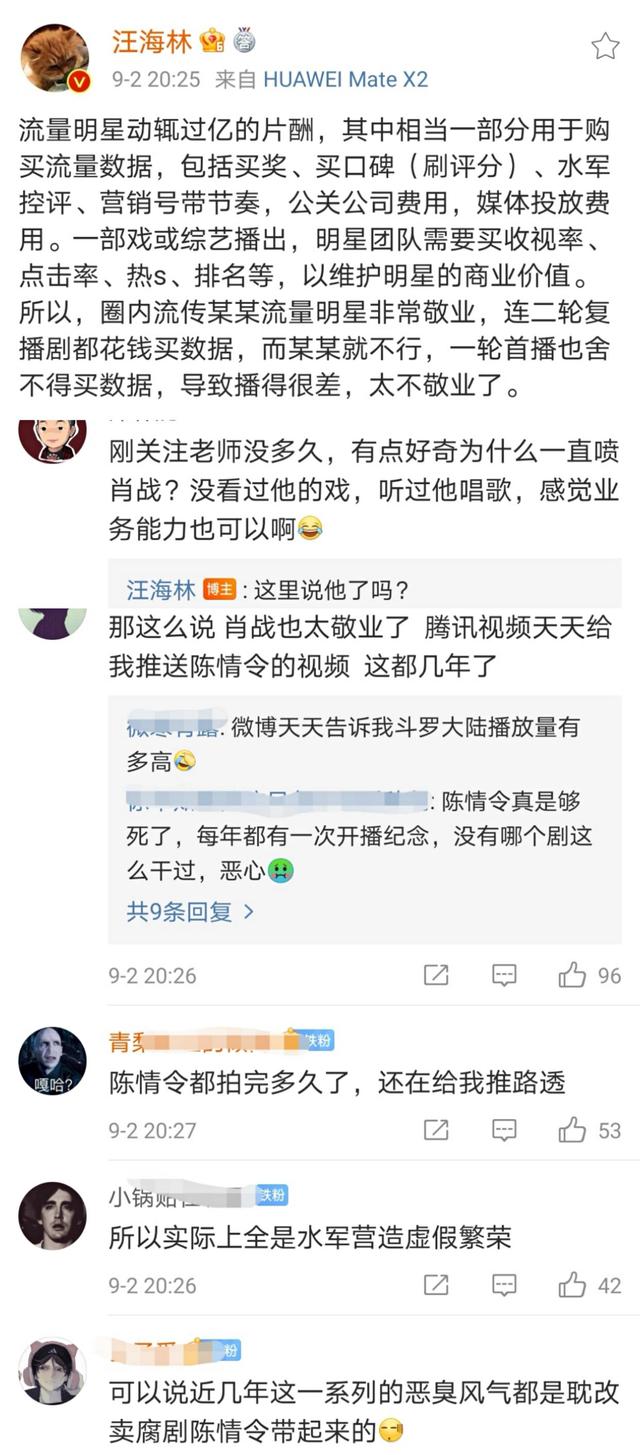Screen dimensions: 640x1455
Task: Share the comment about 水军营造虚假繁荣
Action: [436, 1284]
